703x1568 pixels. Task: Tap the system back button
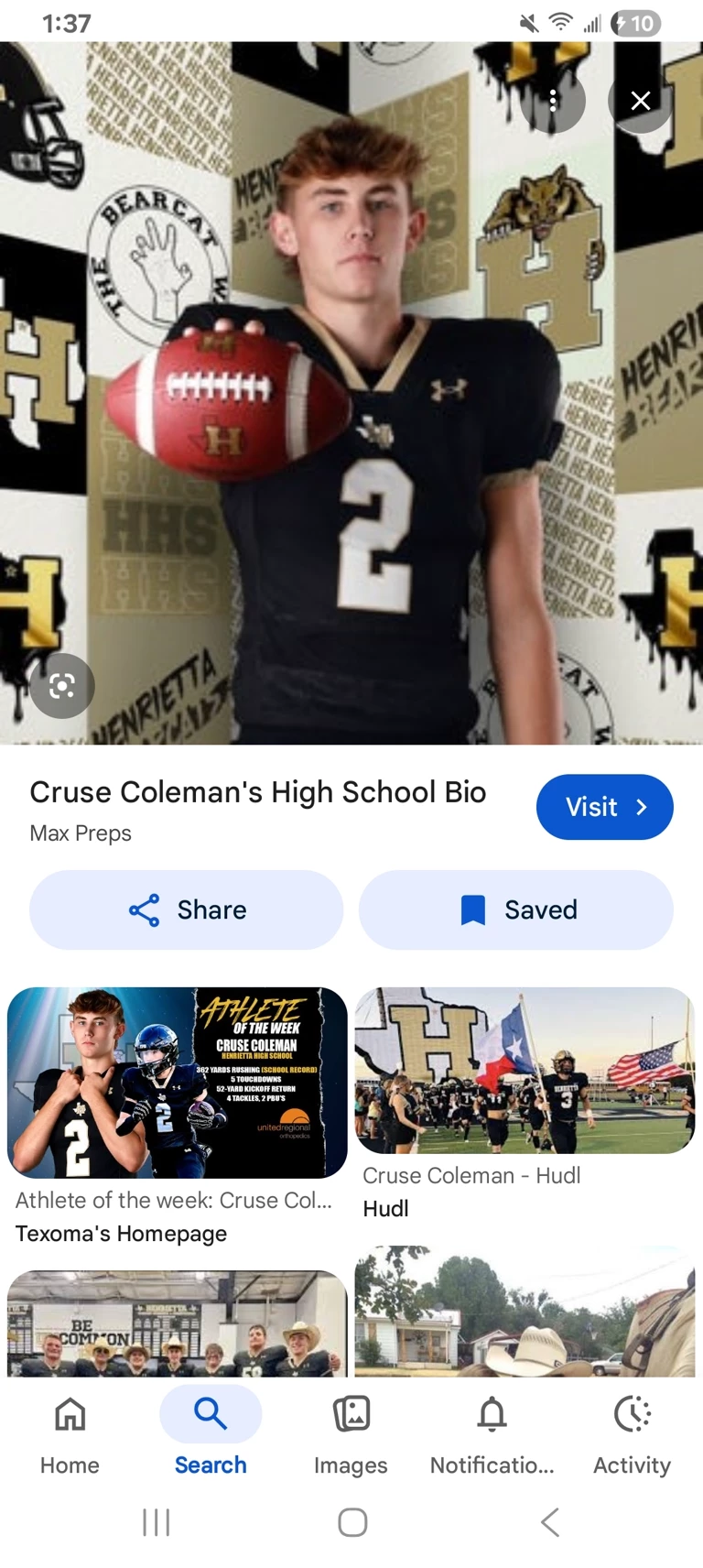coord(549,1522)
